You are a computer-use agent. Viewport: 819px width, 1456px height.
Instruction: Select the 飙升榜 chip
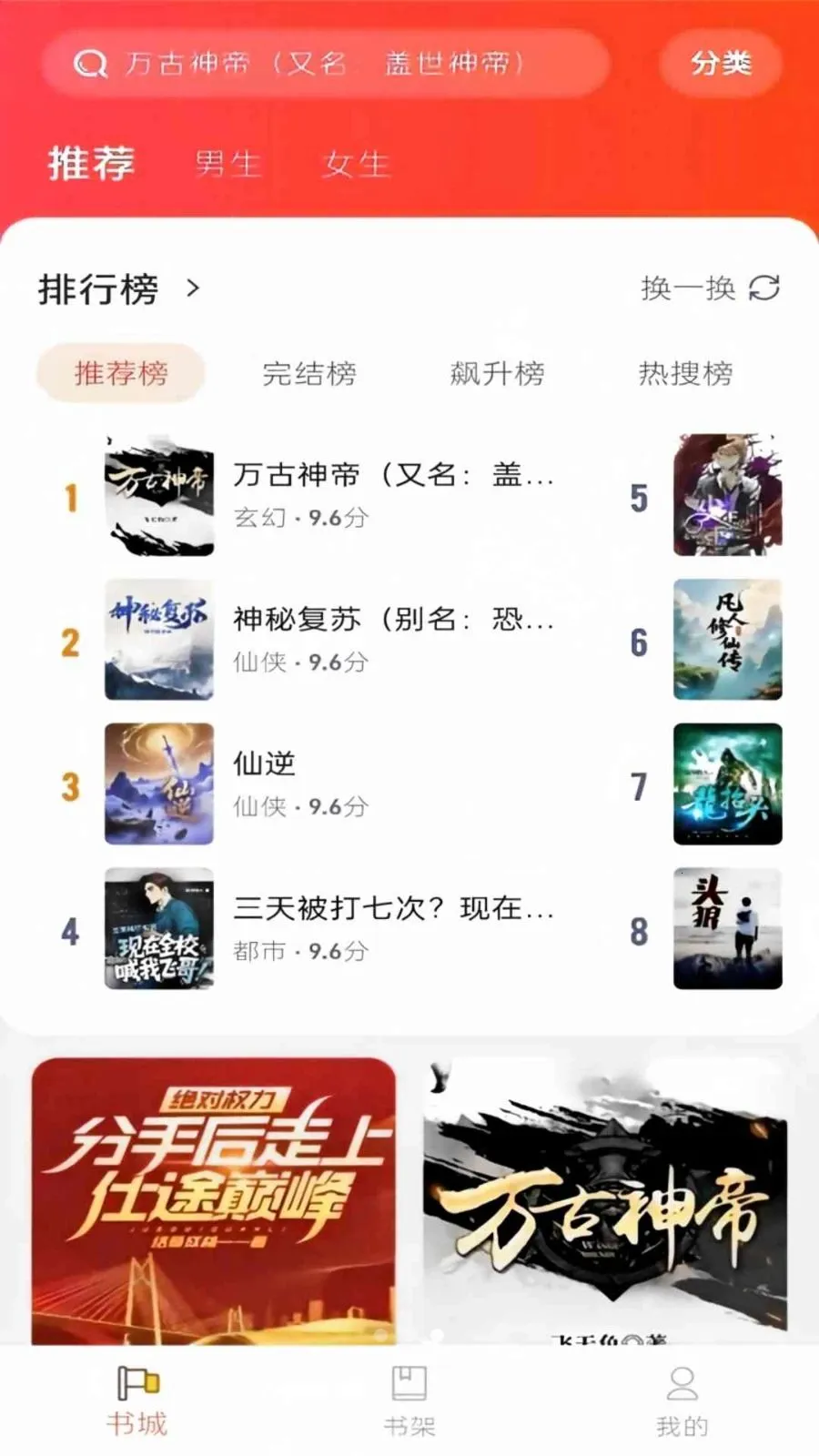click(497, 373)
